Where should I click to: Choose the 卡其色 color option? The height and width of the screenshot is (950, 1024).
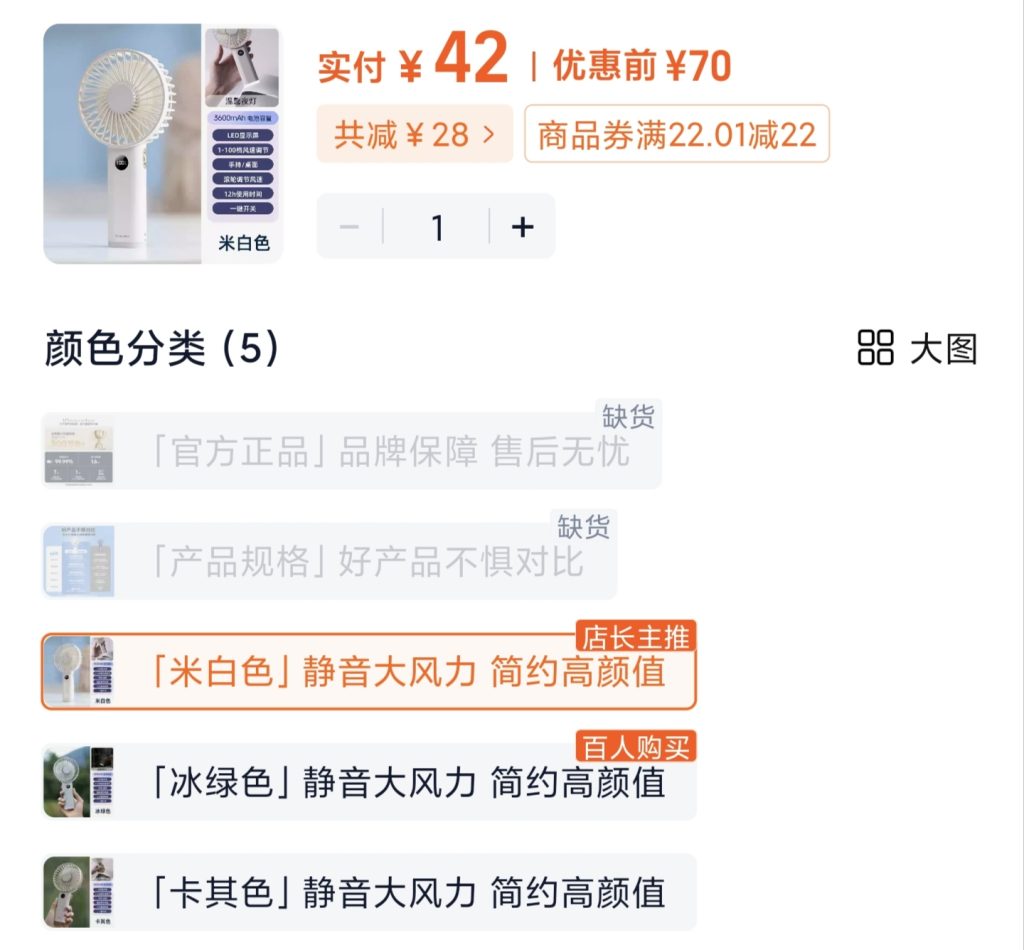click(368, 892)
